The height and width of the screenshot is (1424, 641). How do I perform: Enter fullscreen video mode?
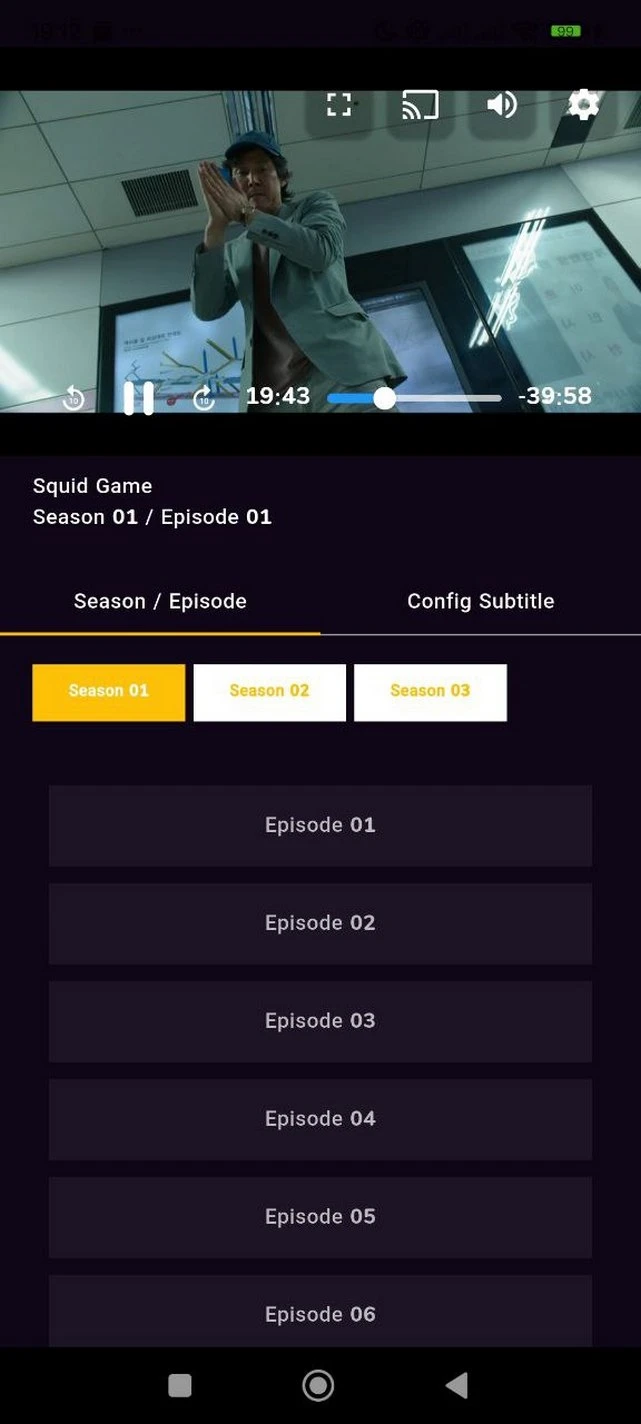click(339, 104)
